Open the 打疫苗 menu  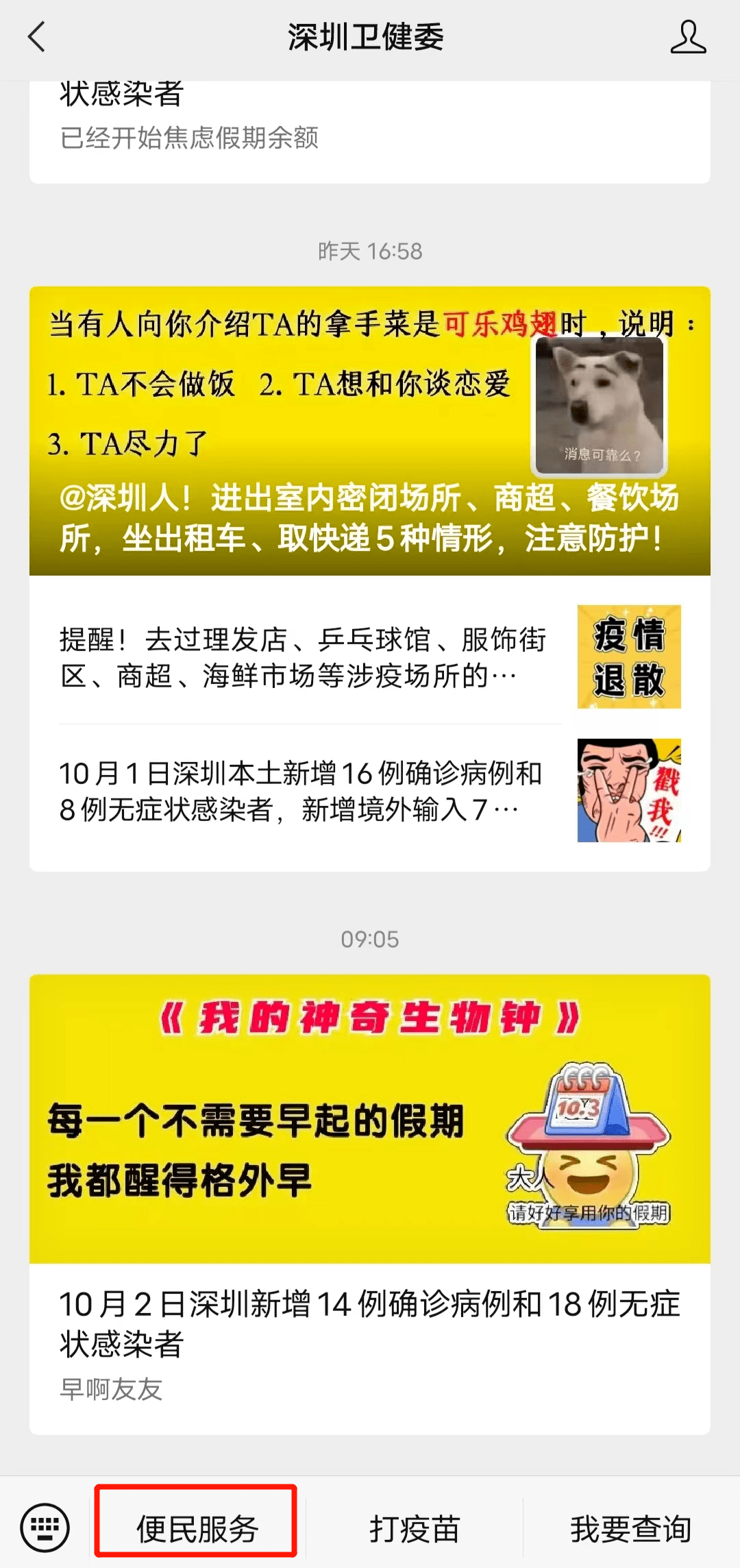pyautogui.click(x=415, y=1529)
